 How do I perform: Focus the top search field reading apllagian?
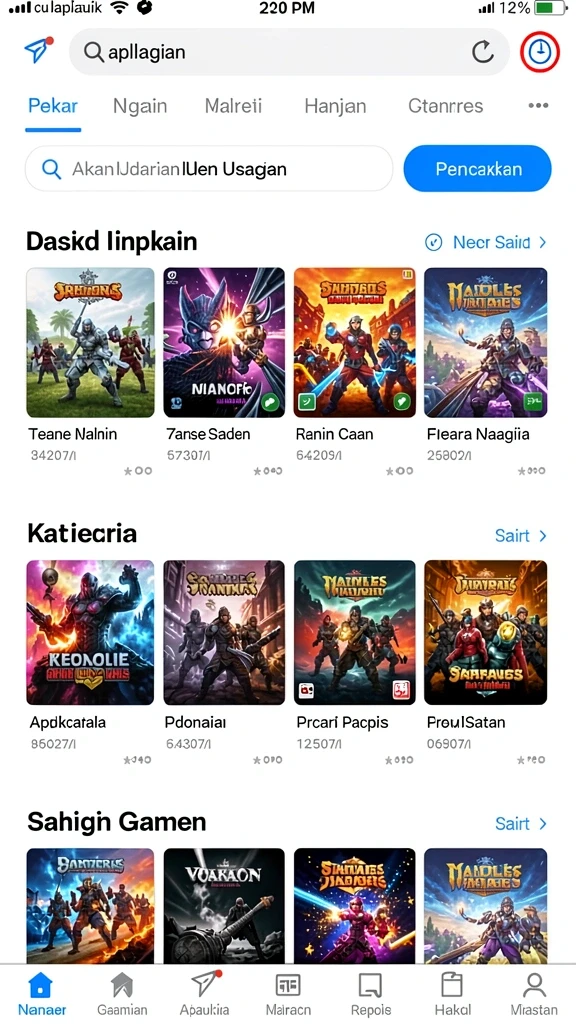tap(289, 52)
